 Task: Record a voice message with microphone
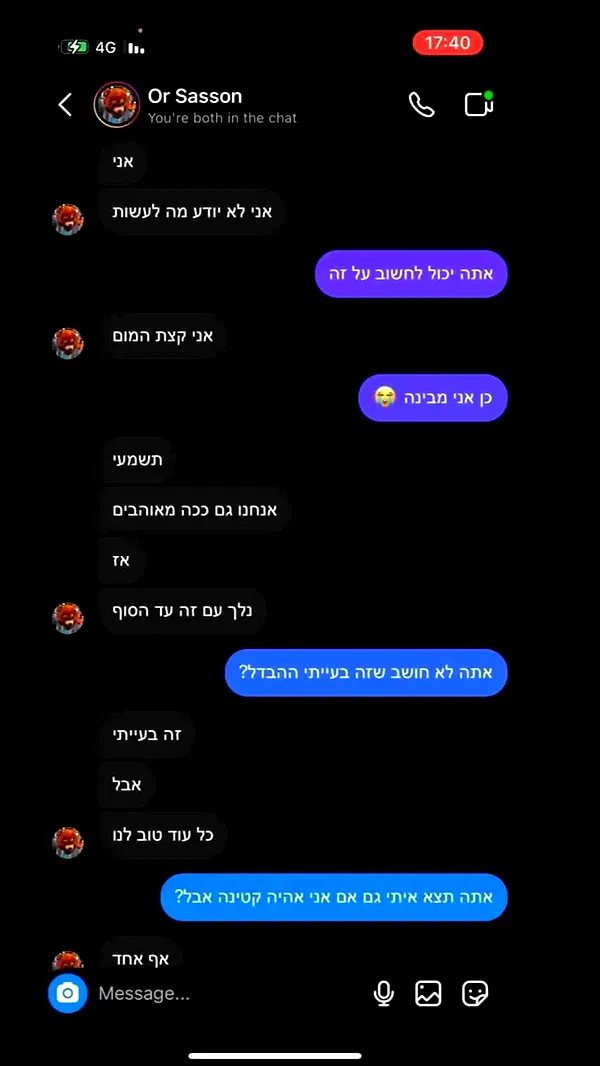(x=383, y=993)
